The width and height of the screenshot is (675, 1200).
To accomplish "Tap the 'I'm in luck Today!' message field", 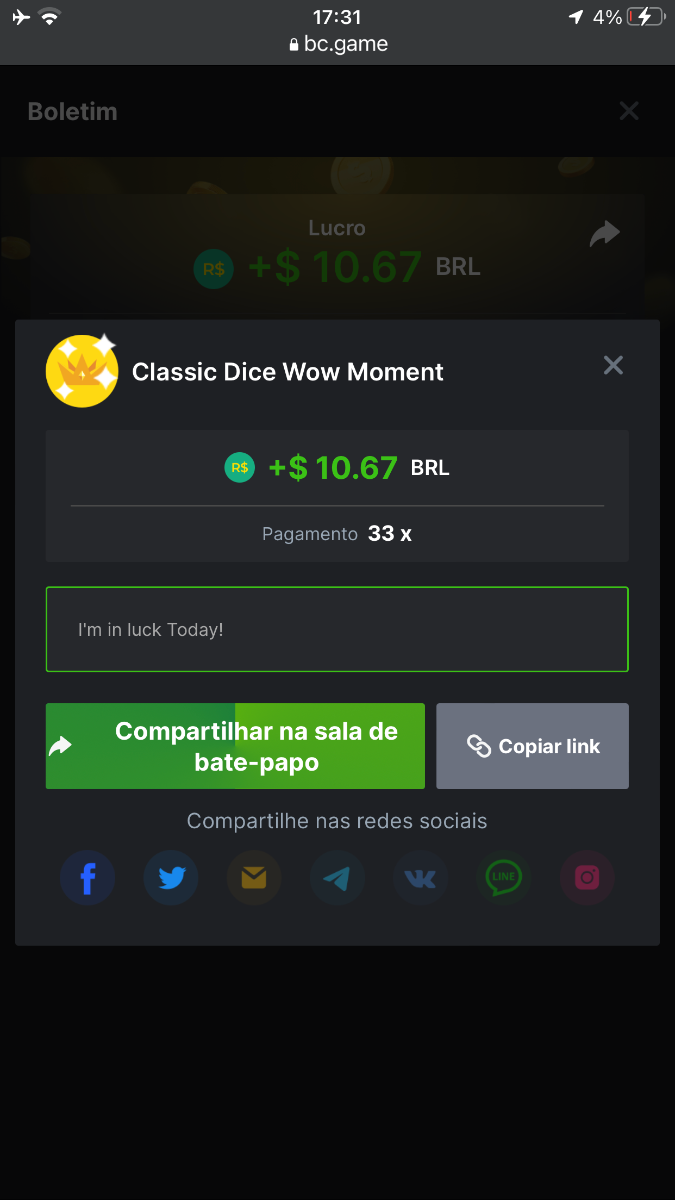I will pyautogui.click(x=337, y=629).
